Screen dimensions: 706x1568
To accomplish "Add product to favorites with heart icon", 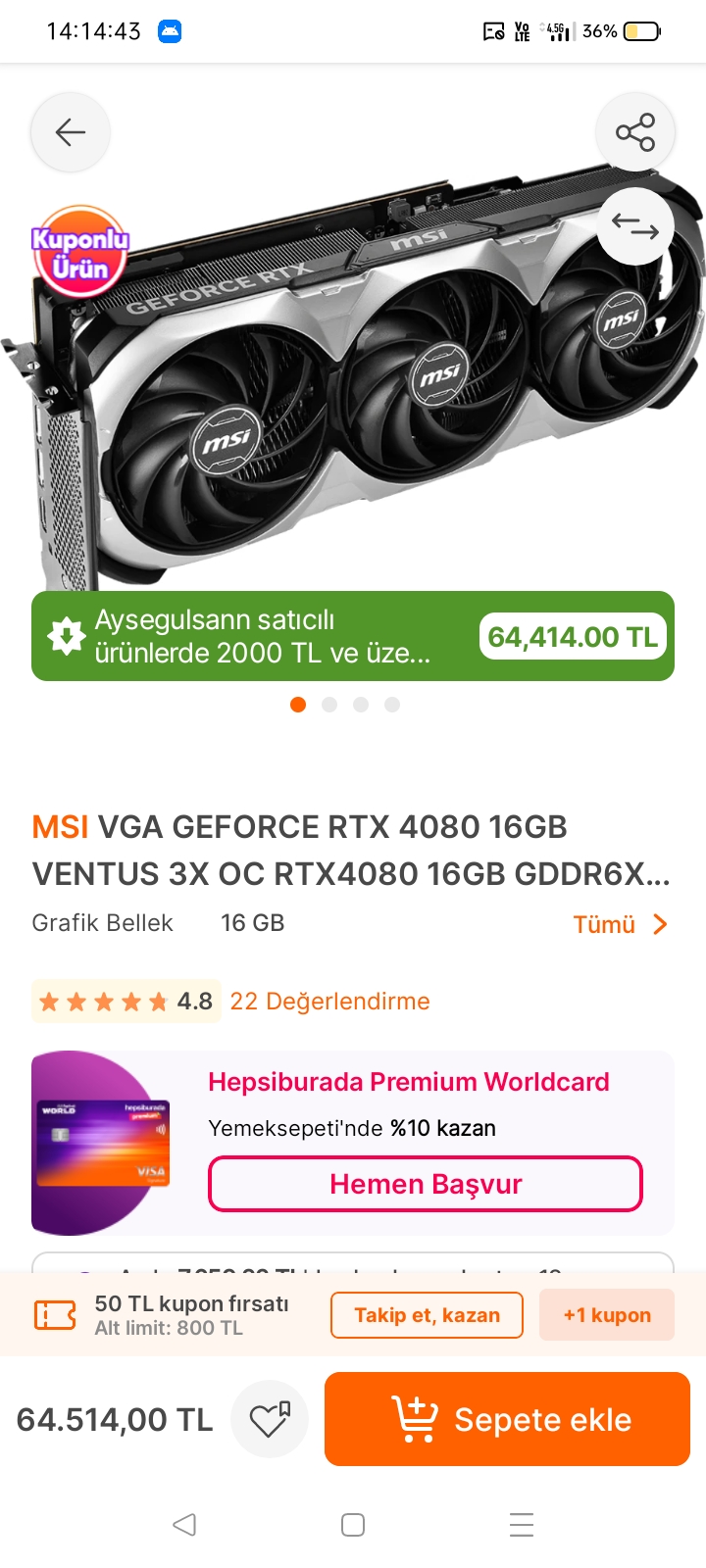I will pos(270,1420).
